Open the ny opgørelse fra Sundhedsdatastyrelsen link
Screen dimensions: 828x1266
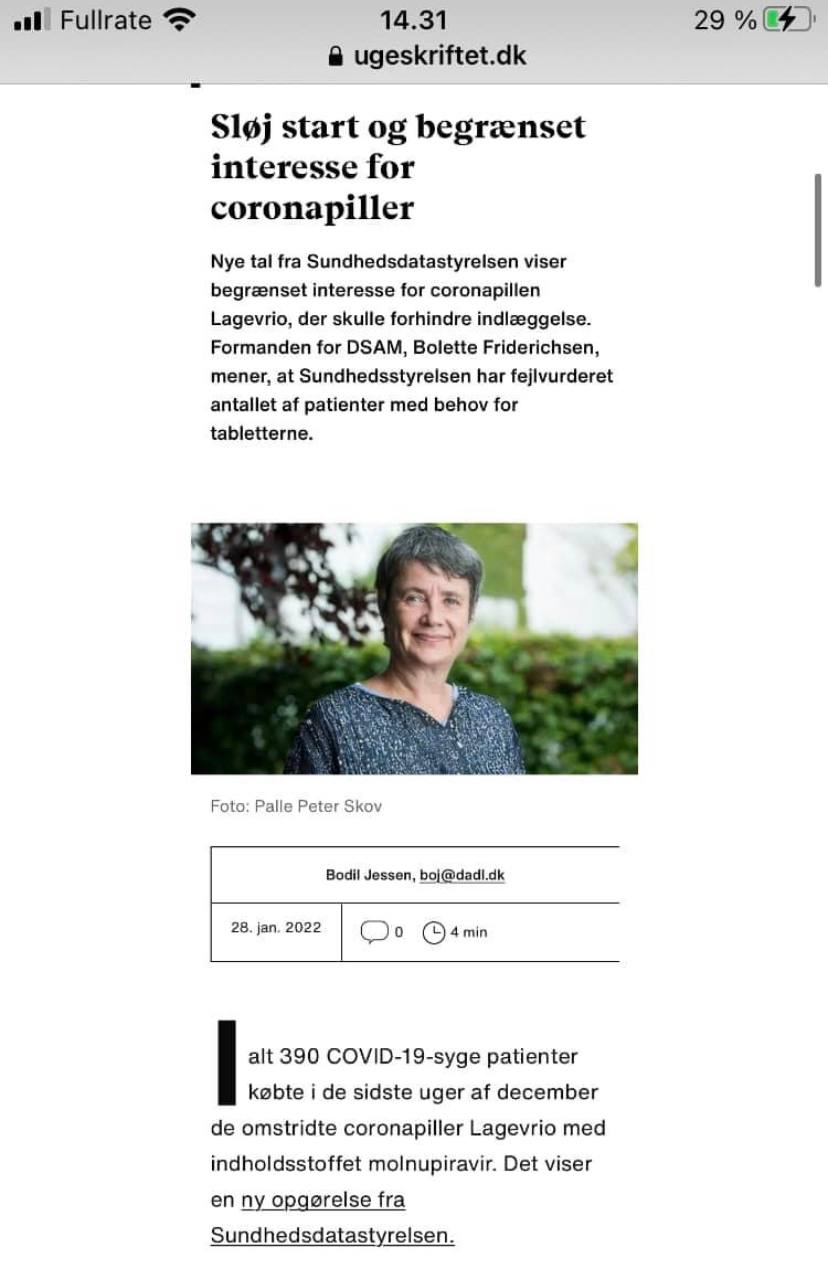click(x=332, y=1217)
